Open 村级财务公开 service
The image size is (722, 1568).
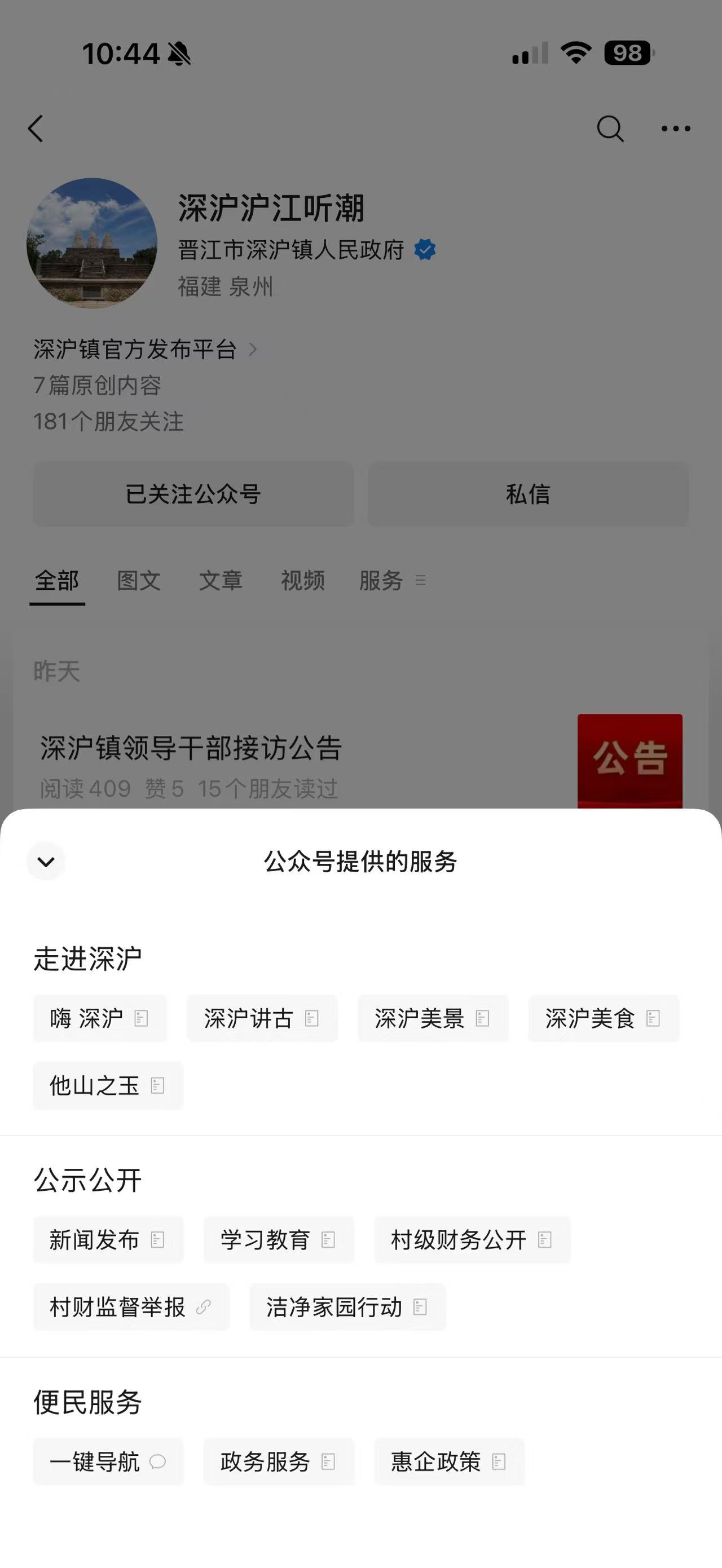472,1240
